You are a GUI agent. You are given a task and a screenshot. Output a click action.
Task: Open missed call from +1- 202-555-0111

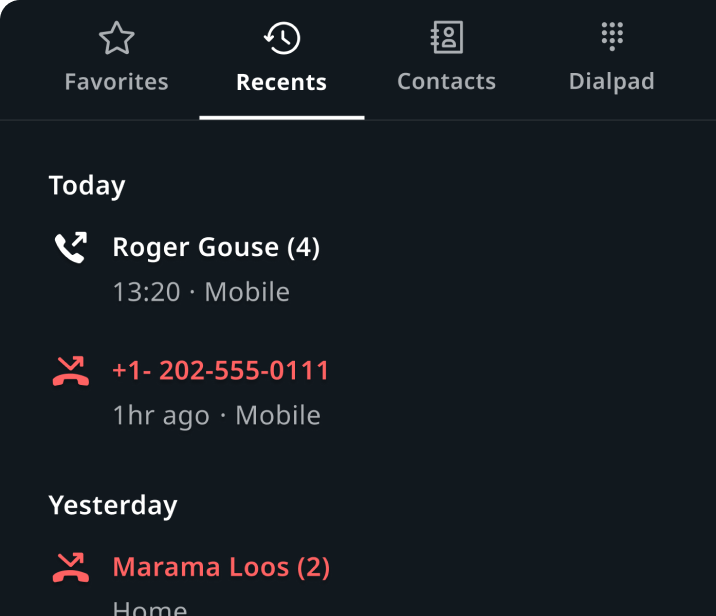[x=221, y=392]
